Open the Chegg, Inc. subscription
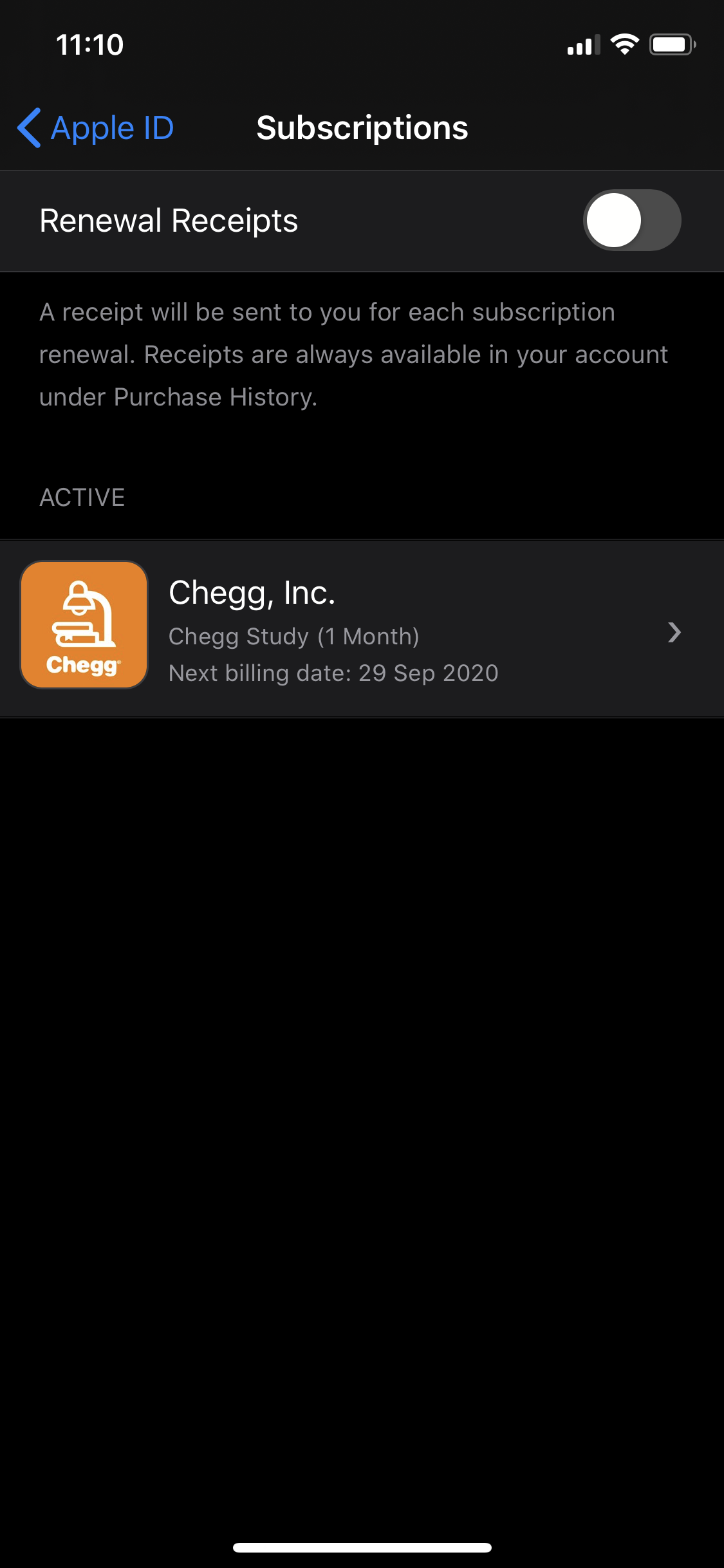 click(362, 629)
